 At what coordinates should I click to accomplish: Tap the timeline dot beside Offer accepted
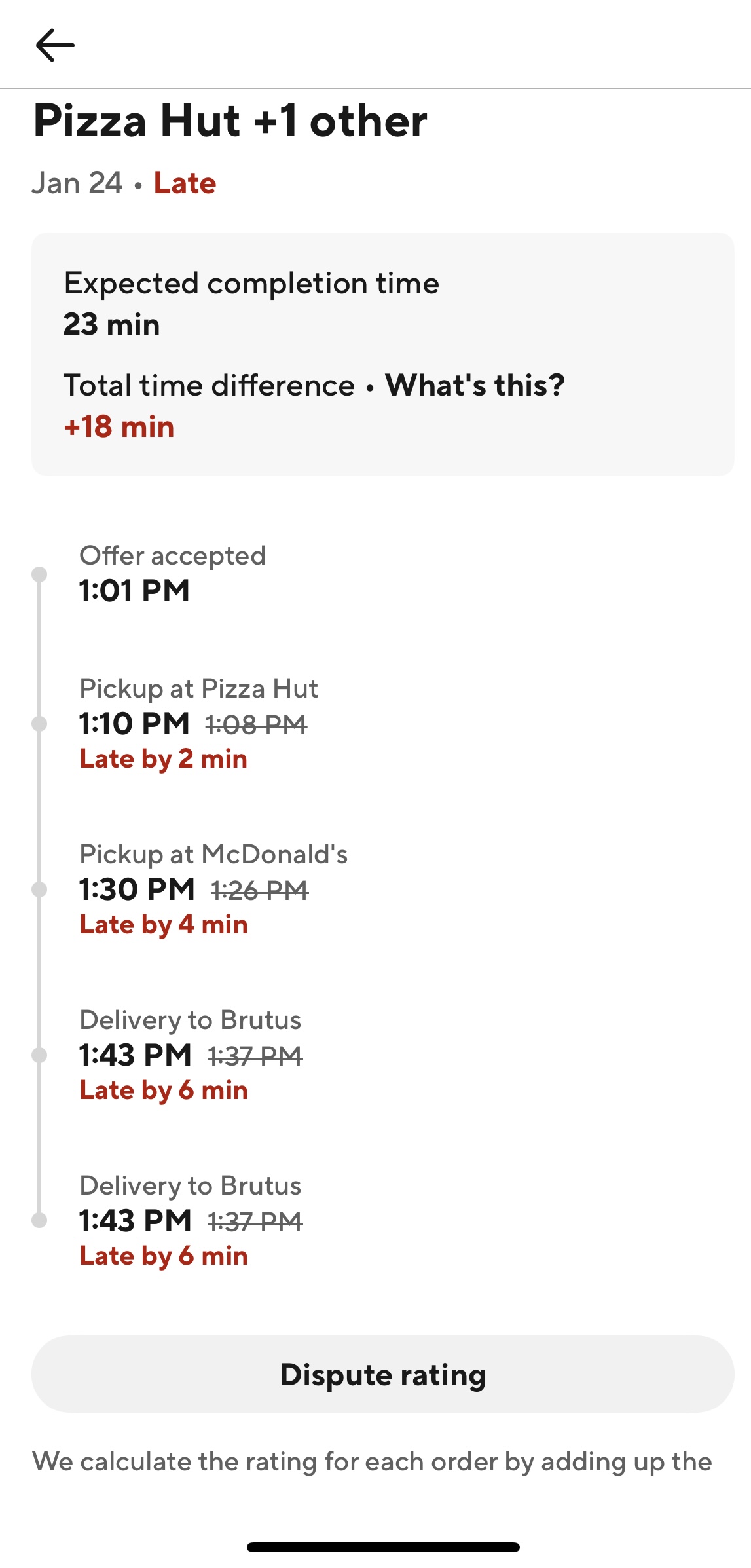pyautogui.click(x=41, y=572)
